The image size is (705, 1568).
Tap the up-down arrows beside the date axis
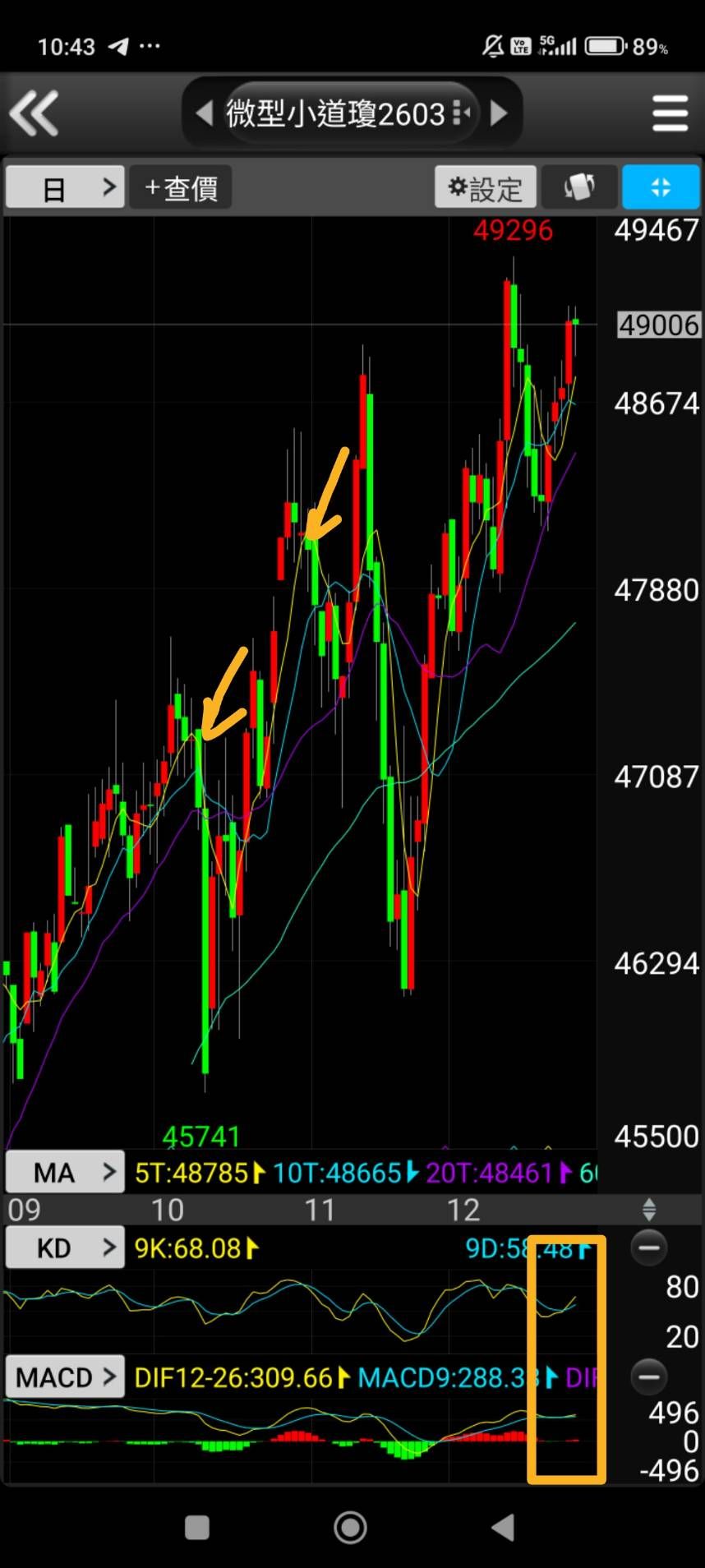pyautogui.click(x=649, y=1209)
